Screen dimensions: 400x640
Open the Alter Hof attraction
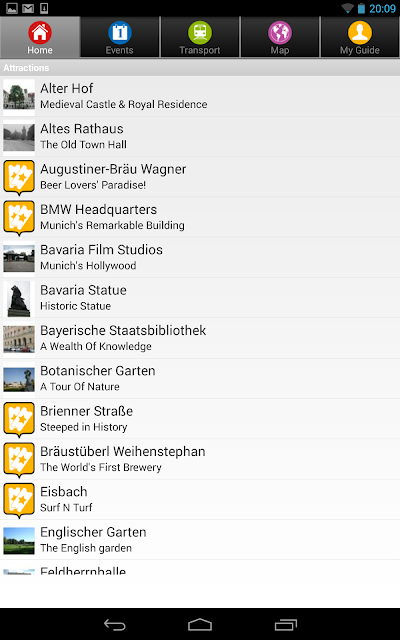pyautogui.click(x=200, y=96)
